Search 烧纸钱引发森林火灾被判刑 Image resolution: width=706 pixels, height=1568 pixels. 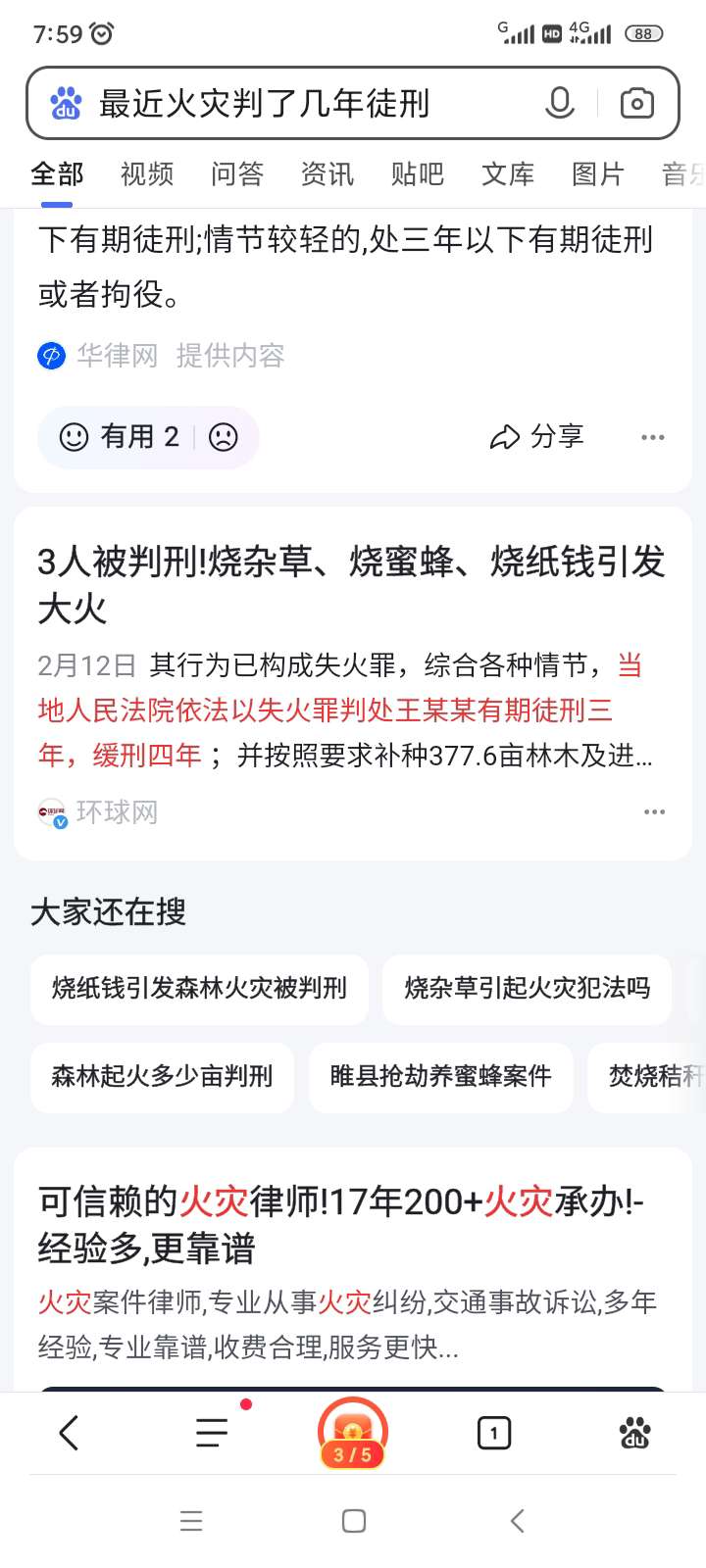199,989
